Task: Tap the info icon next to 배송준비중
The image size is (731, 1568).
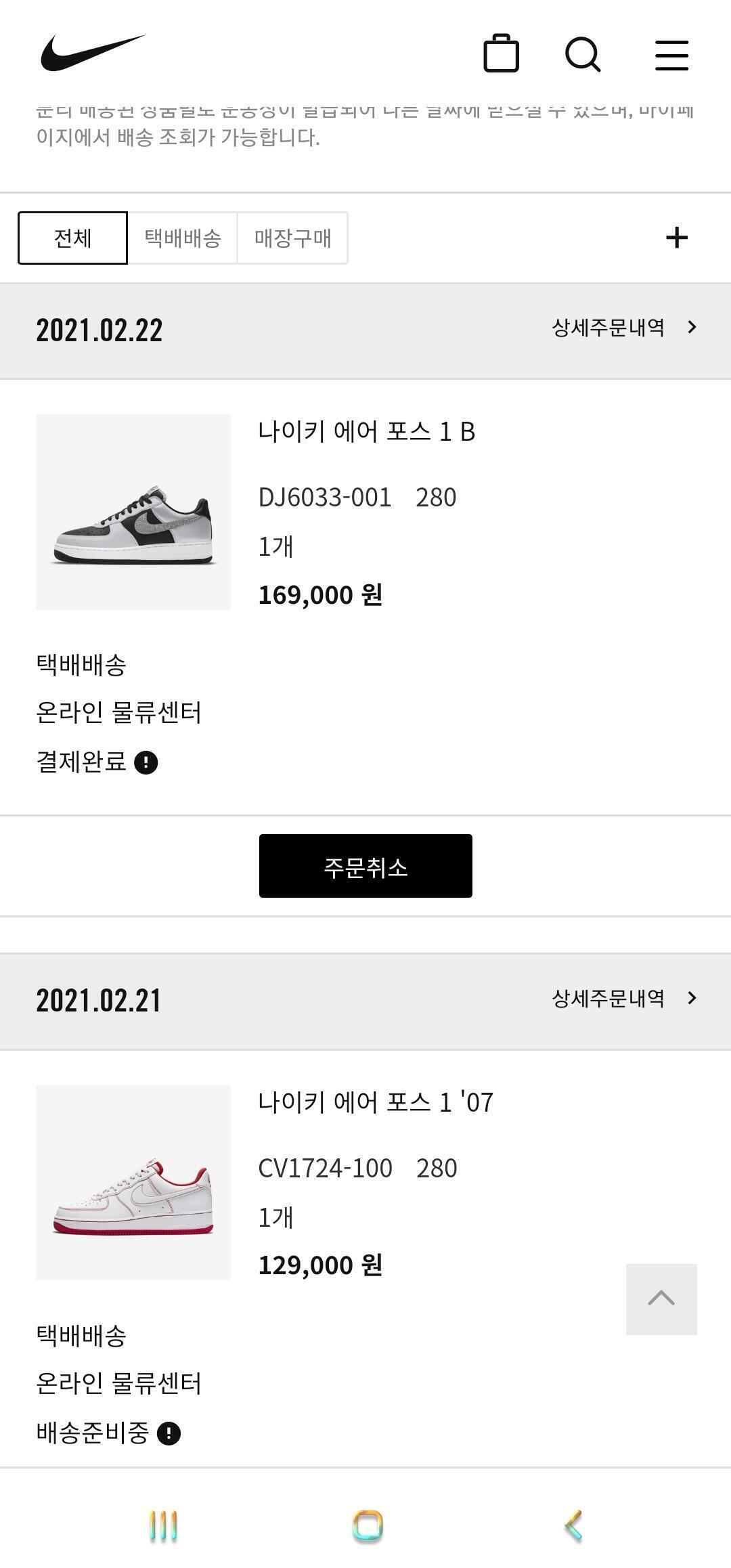Action: 169,1433
